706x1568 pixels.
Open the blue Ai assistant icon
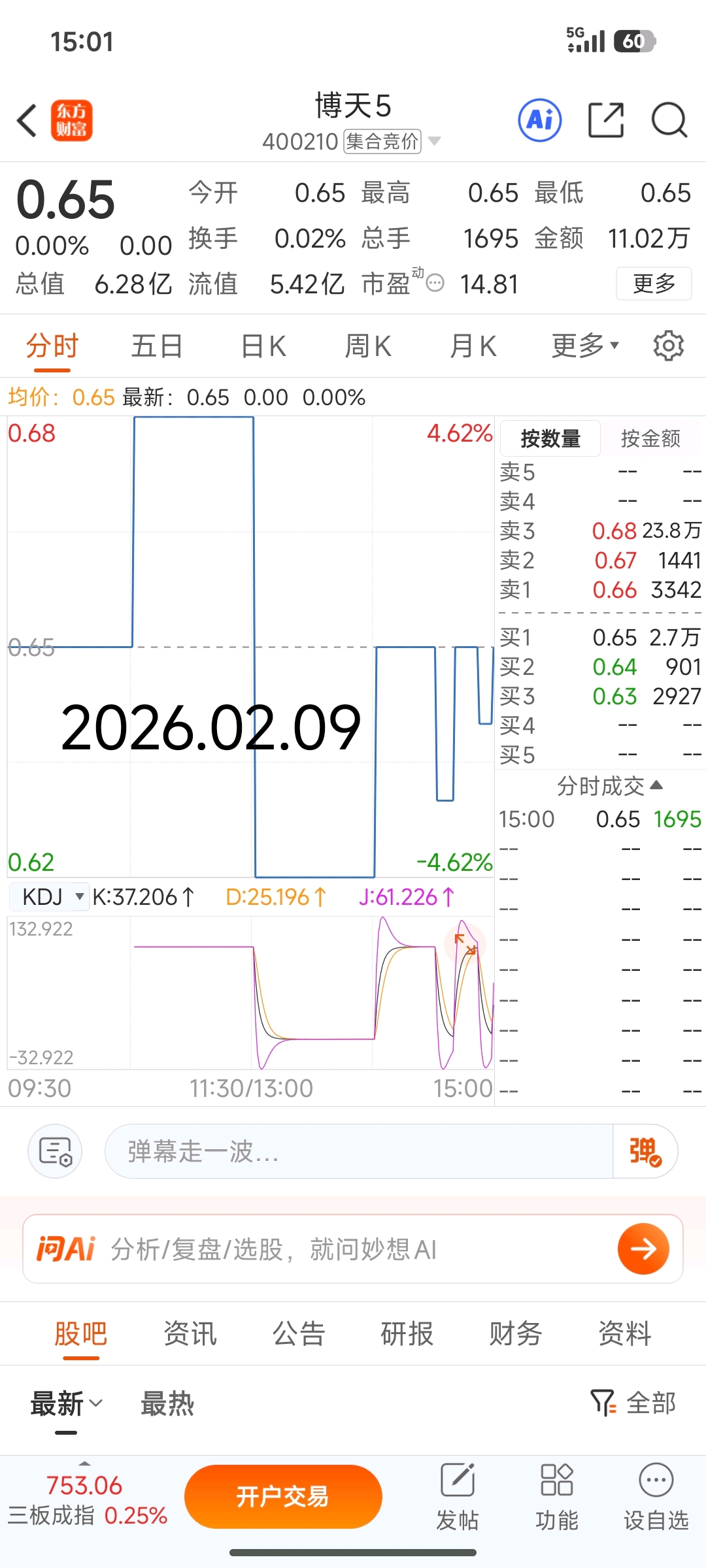click(539, 121)
